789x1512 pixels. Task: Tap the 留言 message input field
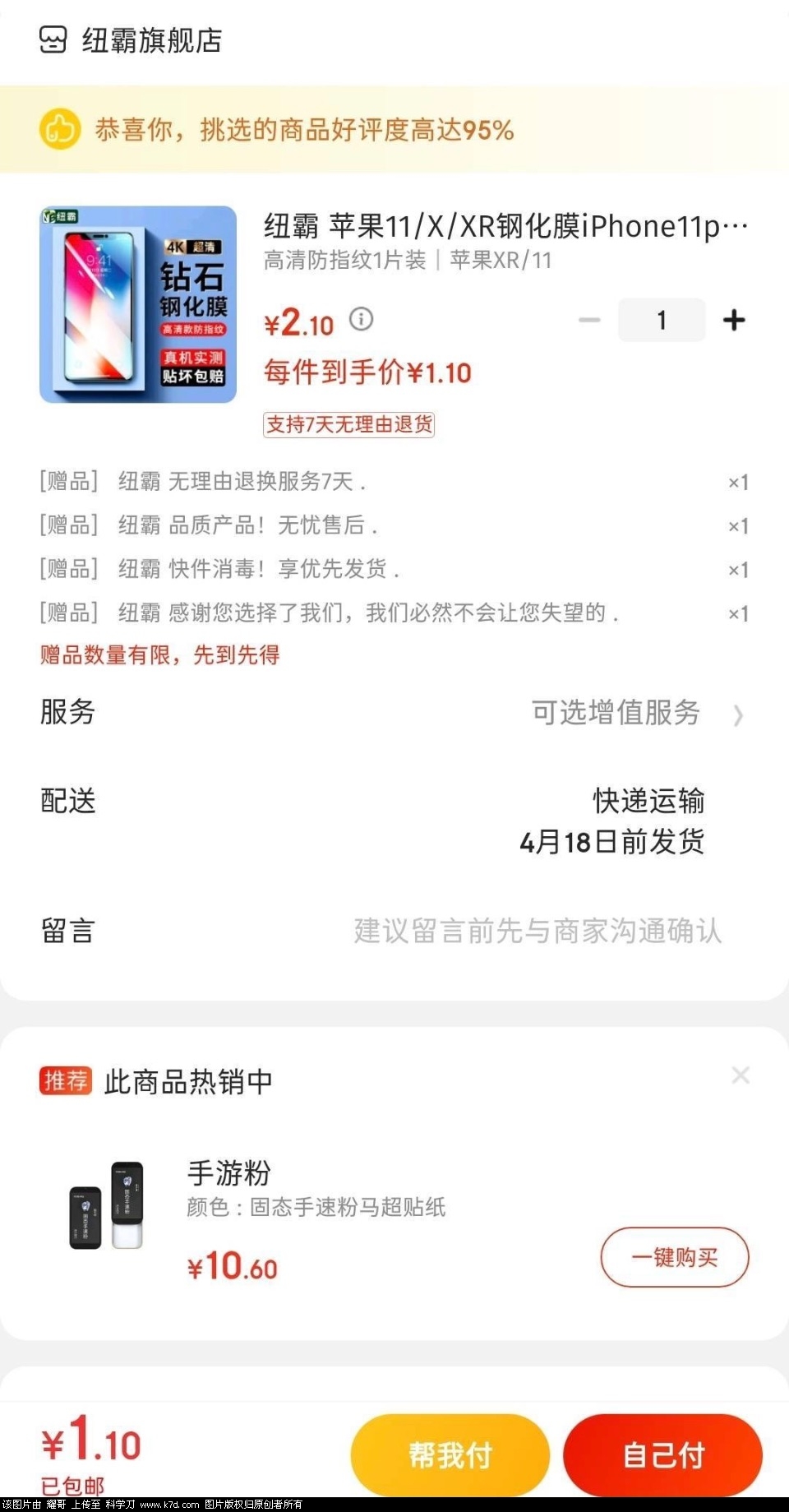click(x=538, y=931)
